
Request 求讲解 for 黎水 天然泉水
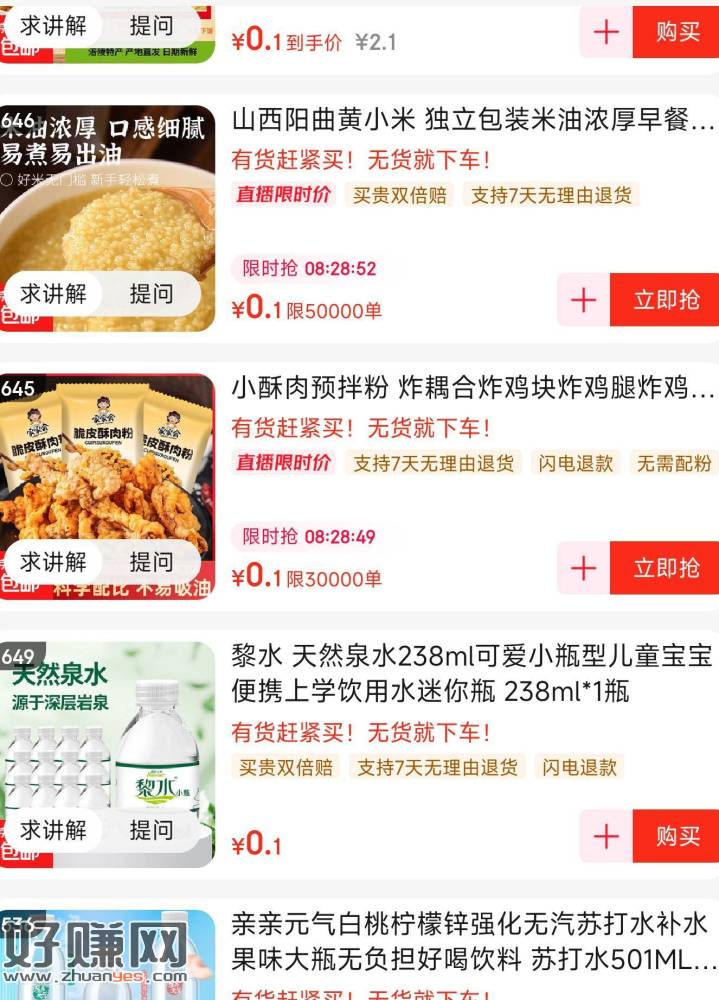pos(54,830)
